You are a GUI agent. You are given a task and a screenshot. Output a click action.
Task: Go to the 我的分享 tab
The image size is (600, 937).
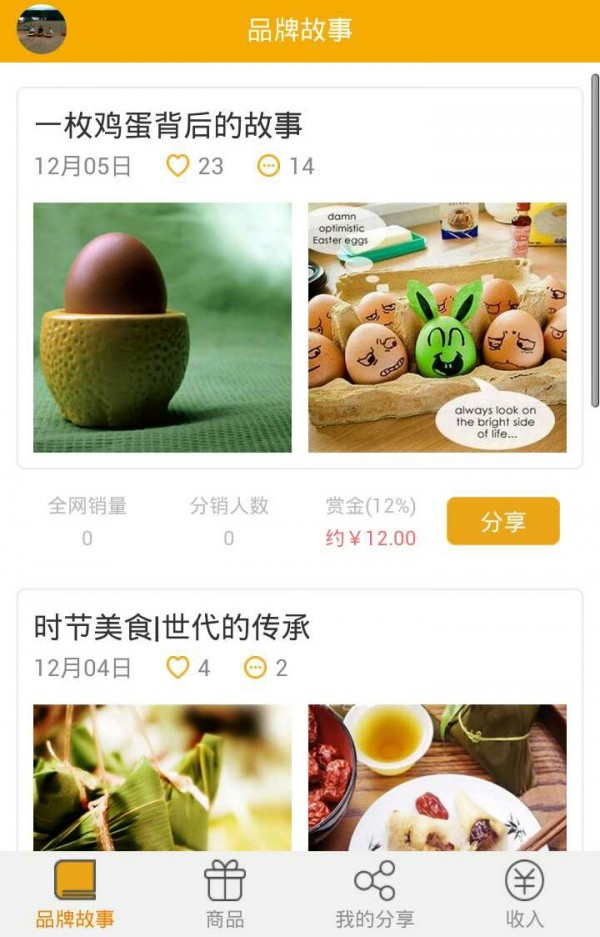click(375, 894)
